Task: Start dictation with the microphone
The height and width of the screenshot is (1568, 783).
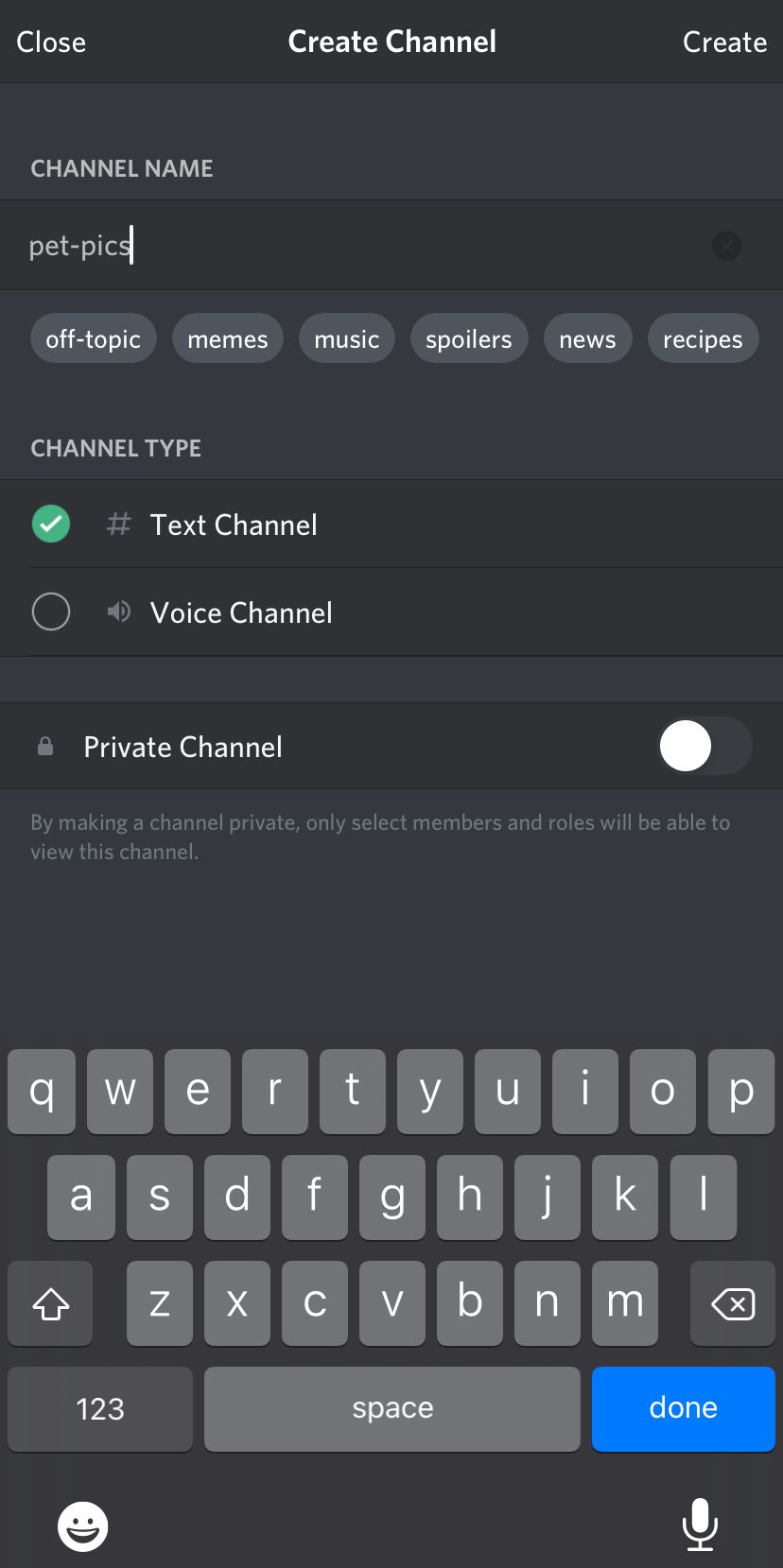Action: pos(700,1524)
